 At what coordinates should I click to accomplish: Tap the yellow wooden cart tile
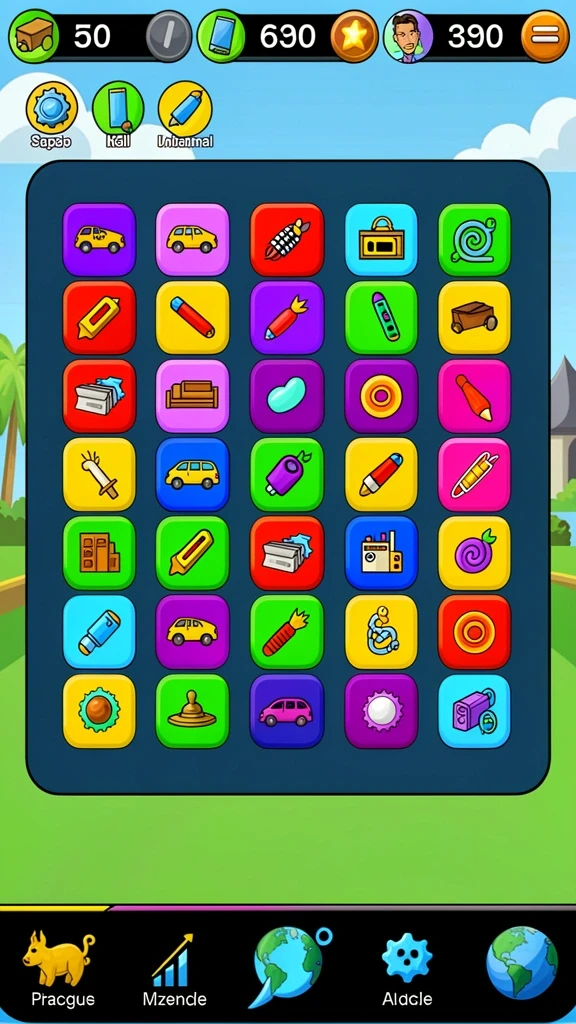click(474, 318)
